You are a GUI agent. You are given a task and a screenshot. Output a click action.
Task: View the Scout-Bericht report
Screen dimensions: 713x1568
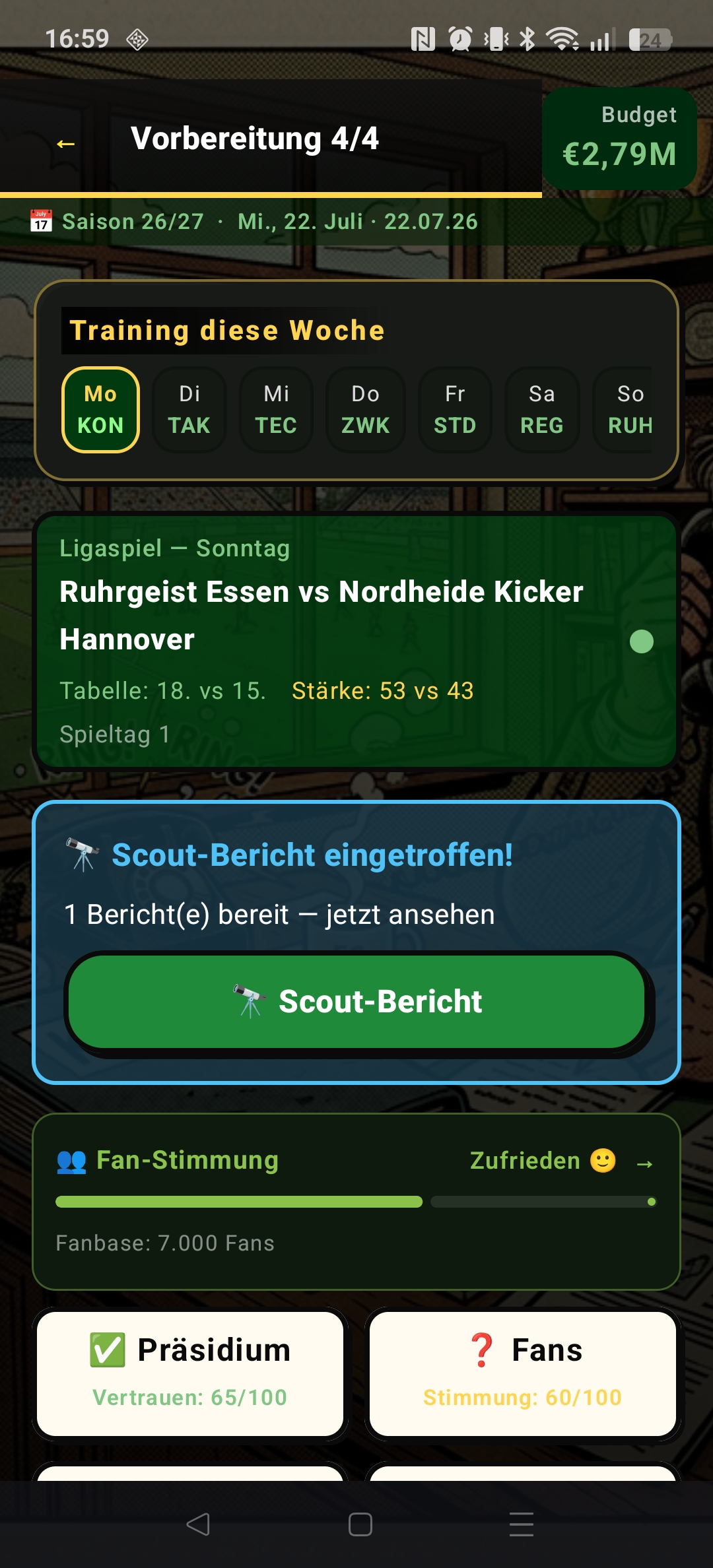(356, 1001)
